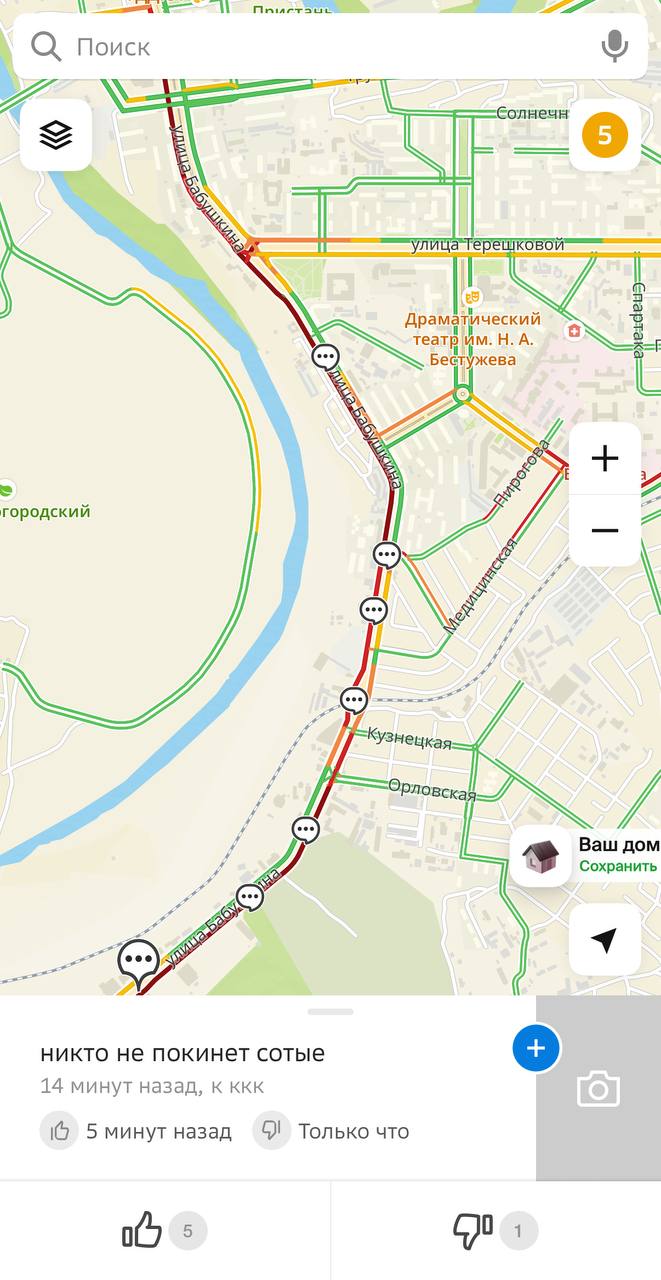Attach a photo with the camera button
Viewport: 661px width, 1280px height.
[598, 1088]
